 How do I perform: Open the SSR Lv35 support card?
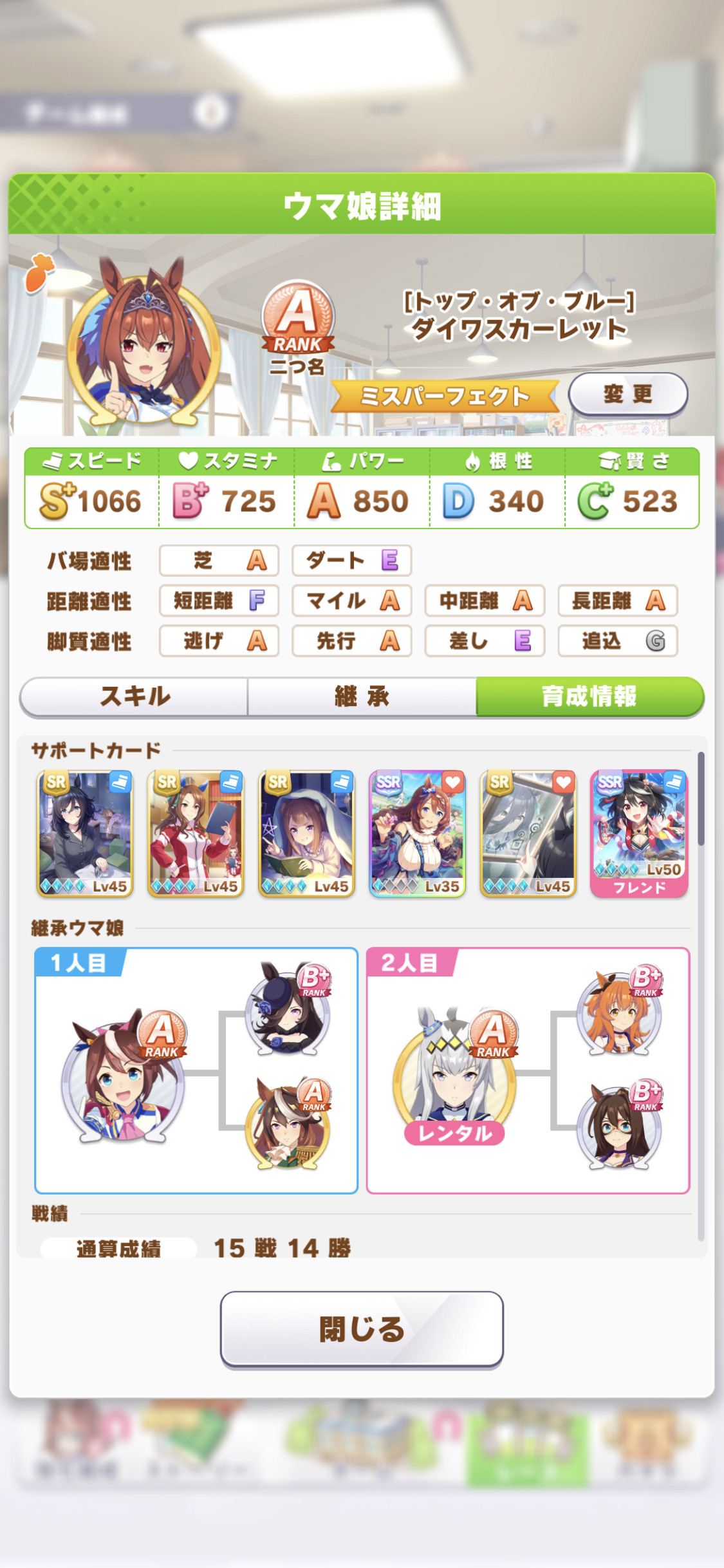pos(417,834)
